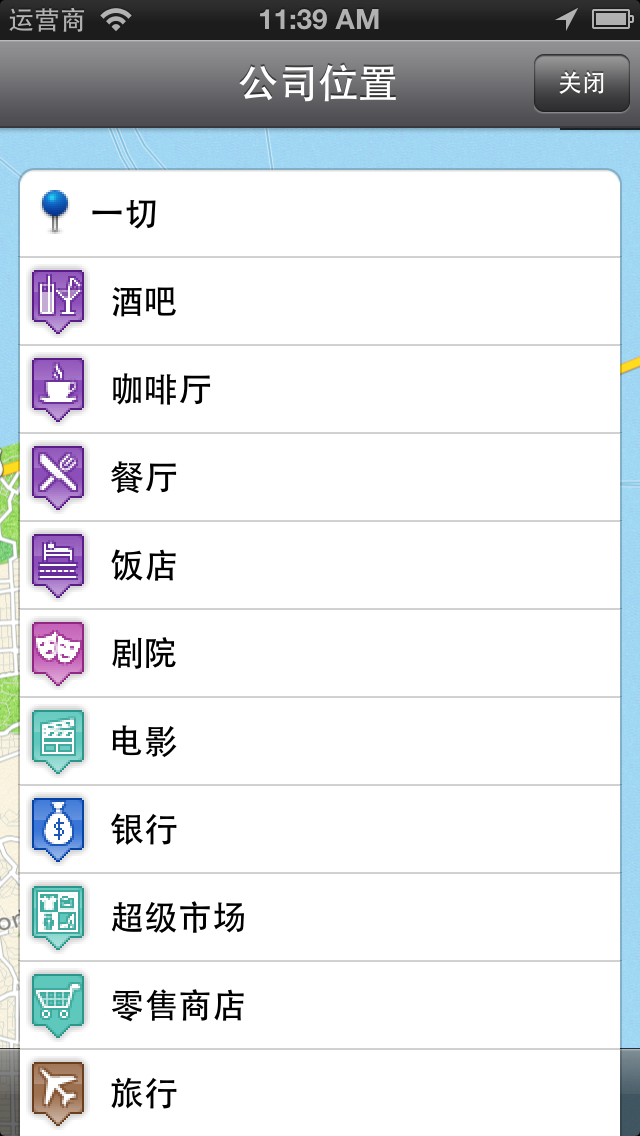Open the 银行 category
This screenshot has height=1136, width=640.
coord(320,829)
